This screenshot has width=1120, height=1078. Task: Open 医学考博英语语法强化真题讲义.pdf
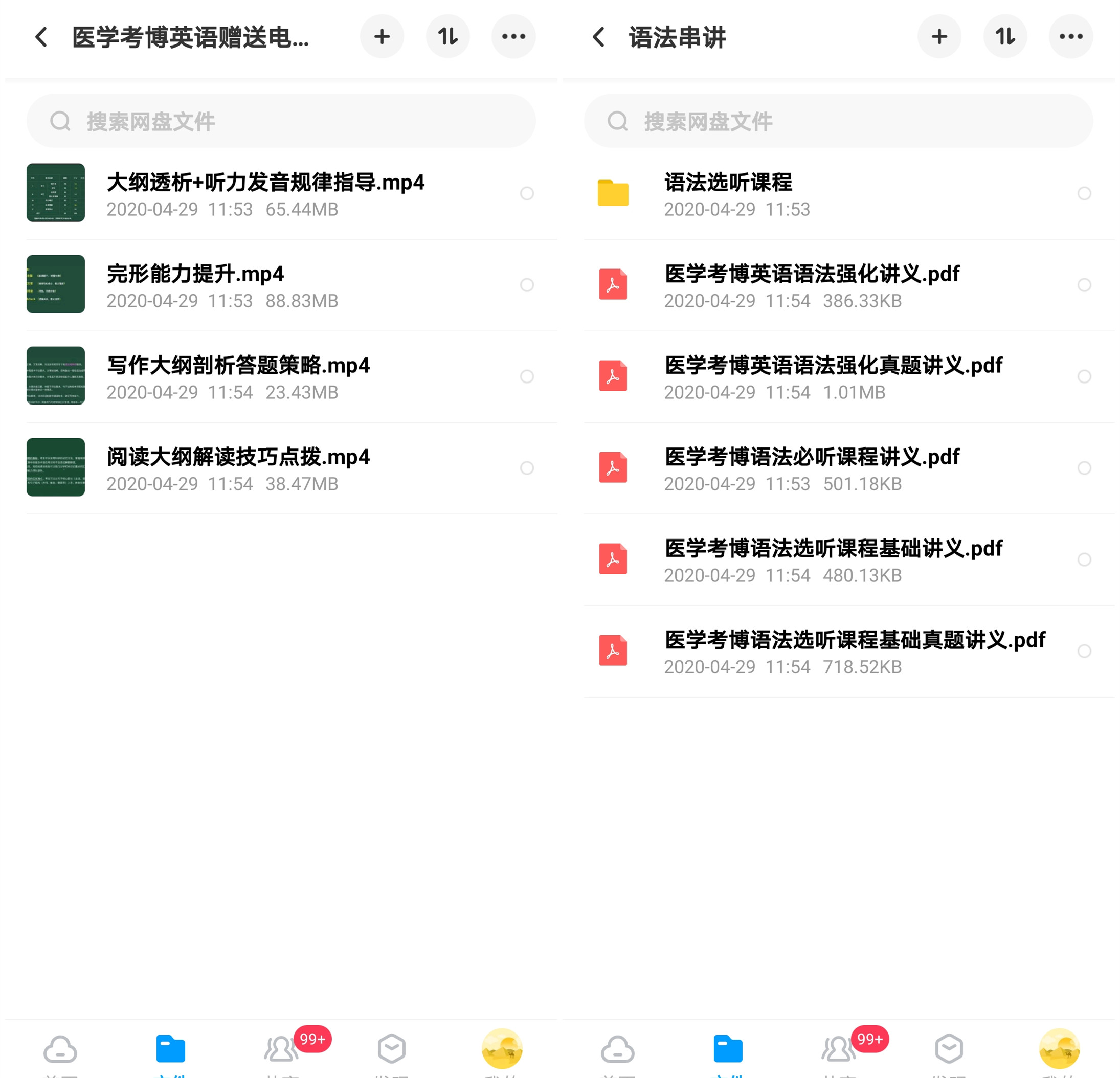click(x=833, y=376)
